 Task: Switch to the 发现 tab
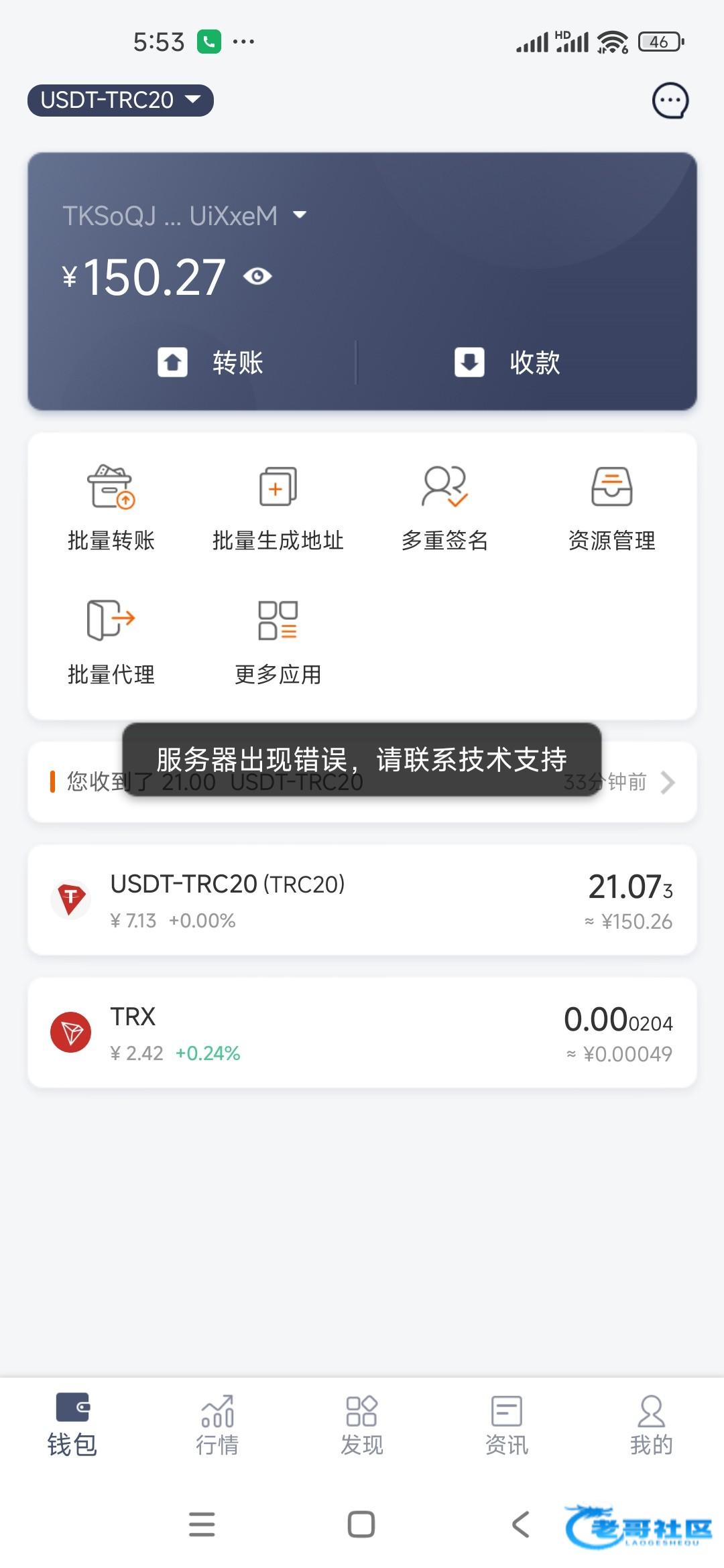362,1425
